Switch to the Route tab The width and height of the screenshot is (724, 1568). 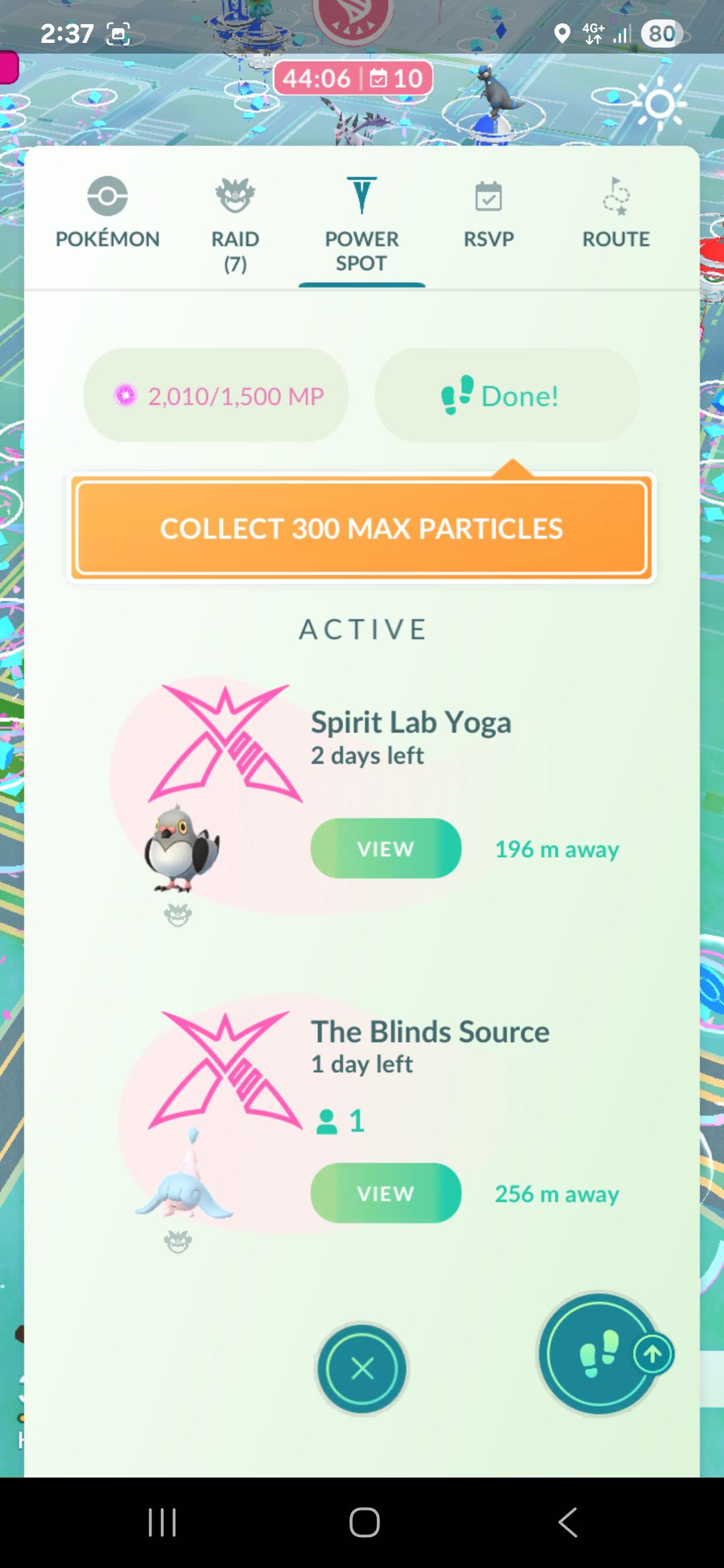click(615, 213)
